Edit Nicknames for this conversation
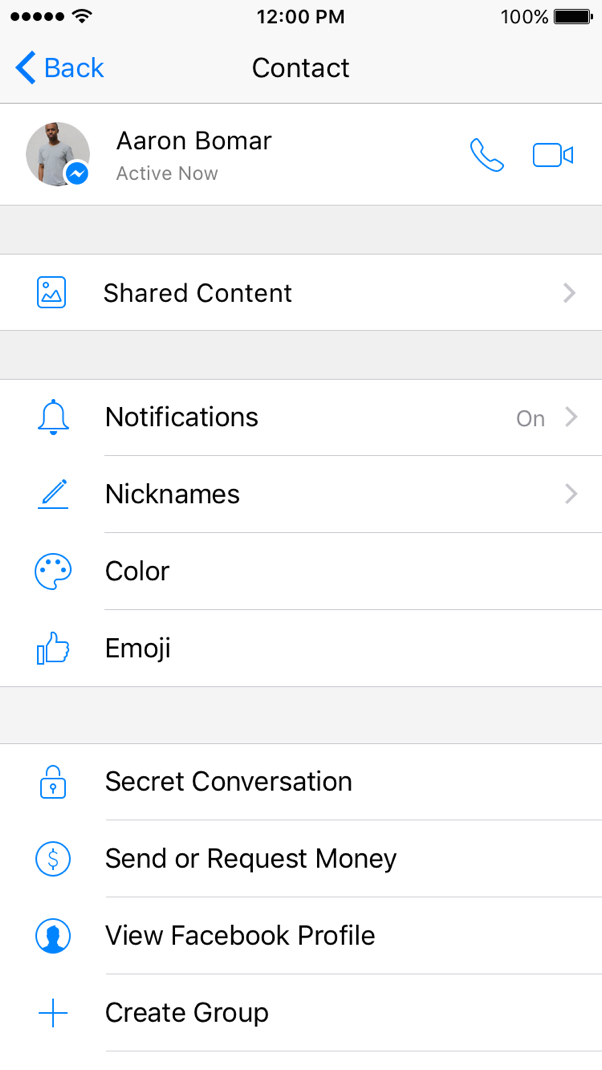 (x=300, y=494)
